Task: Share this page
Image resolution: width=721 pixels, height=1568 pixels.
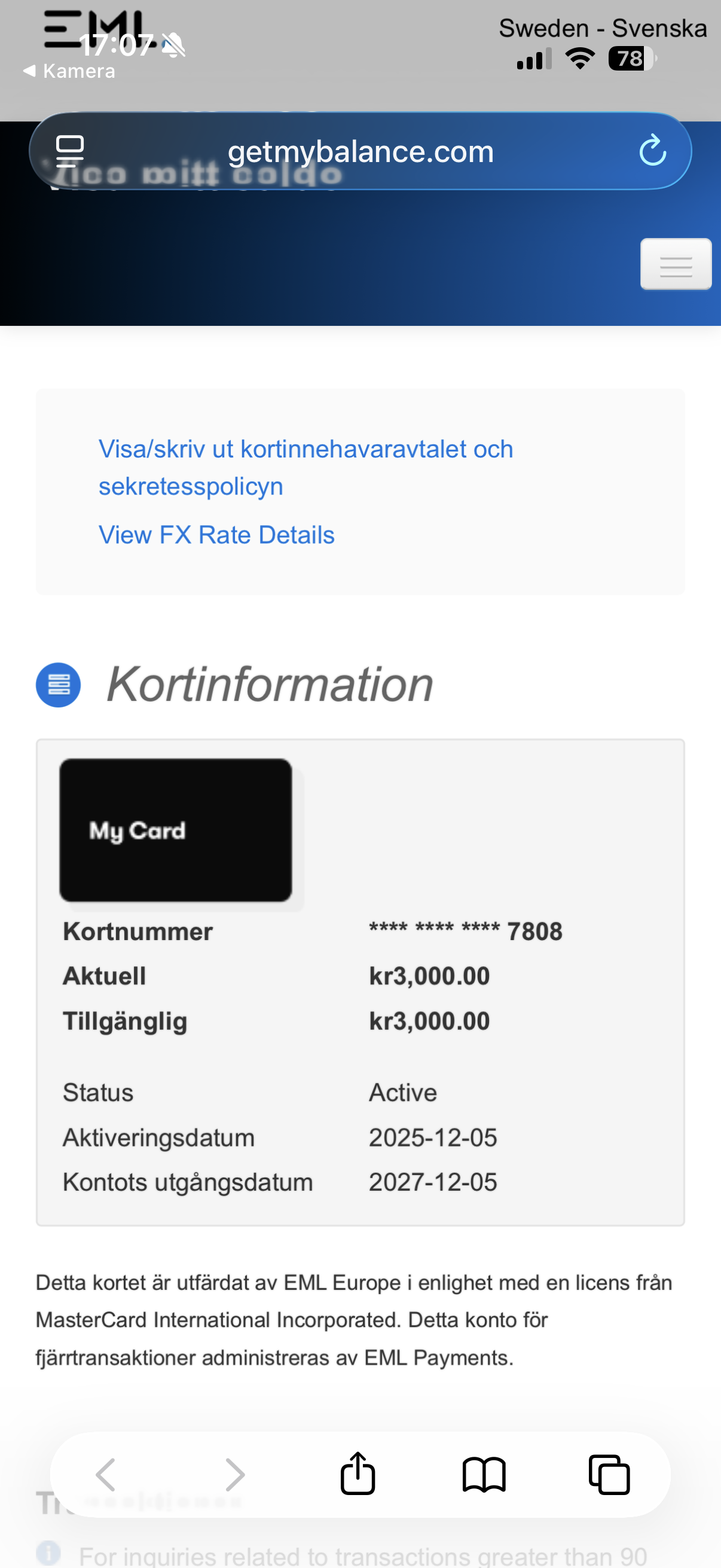Action: (x=358, y=1474)
